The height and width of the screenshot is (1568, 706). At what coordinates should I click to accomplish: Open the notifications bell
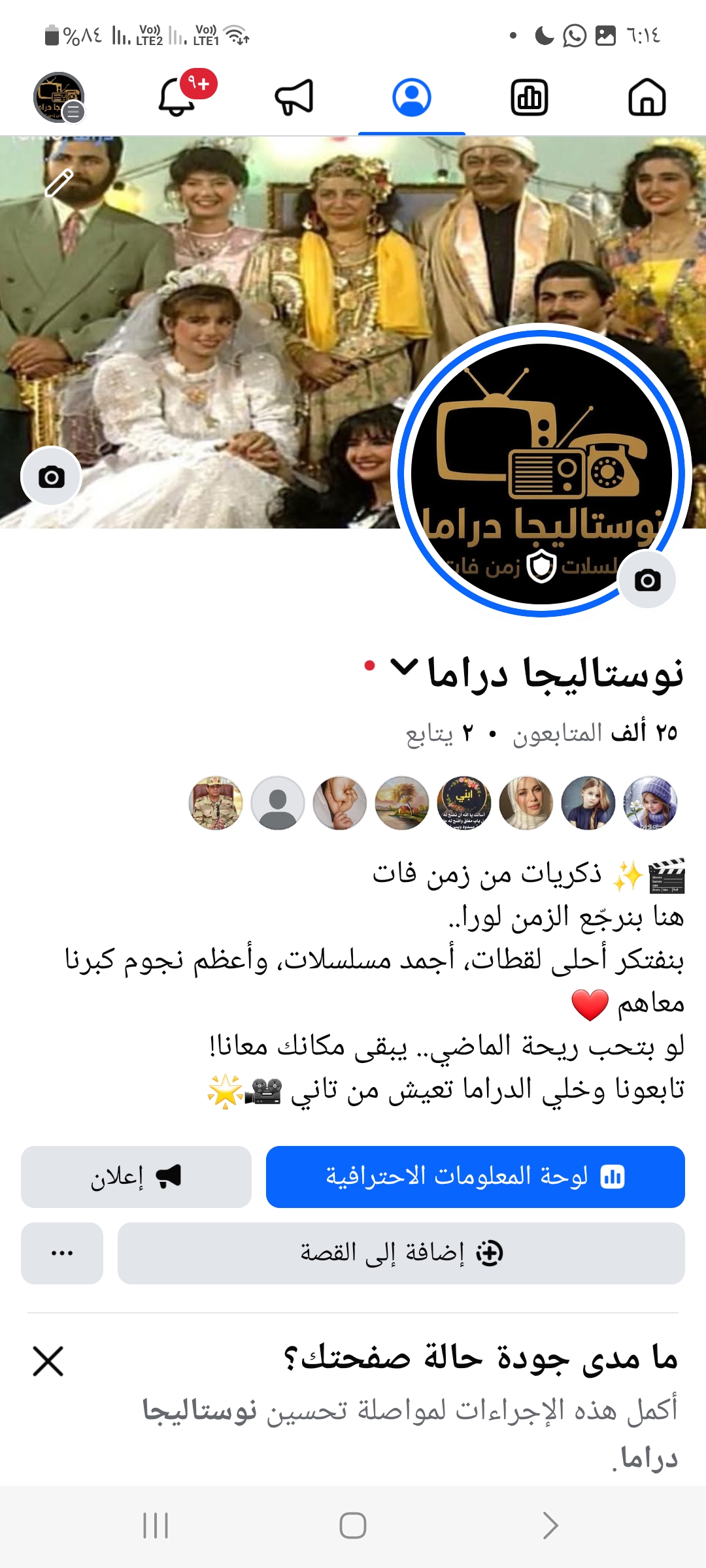click(x=178, y=98)
